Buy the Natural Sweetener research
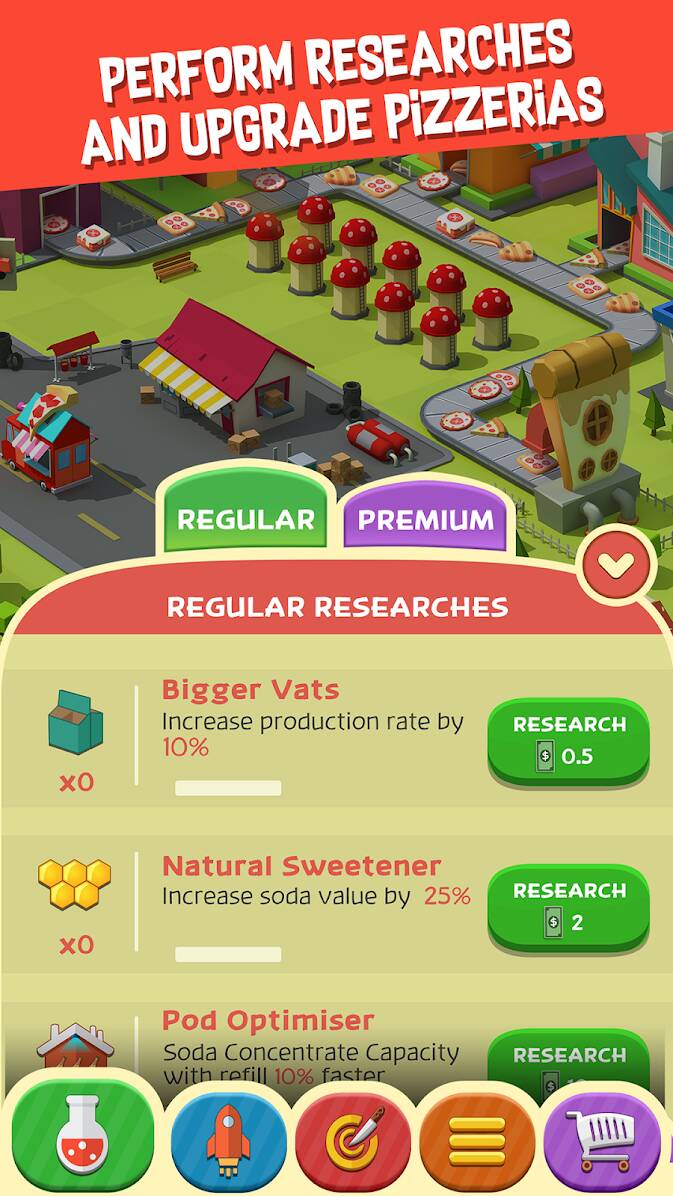Viewport: 673px width, 1196px height. click(568, 908)
